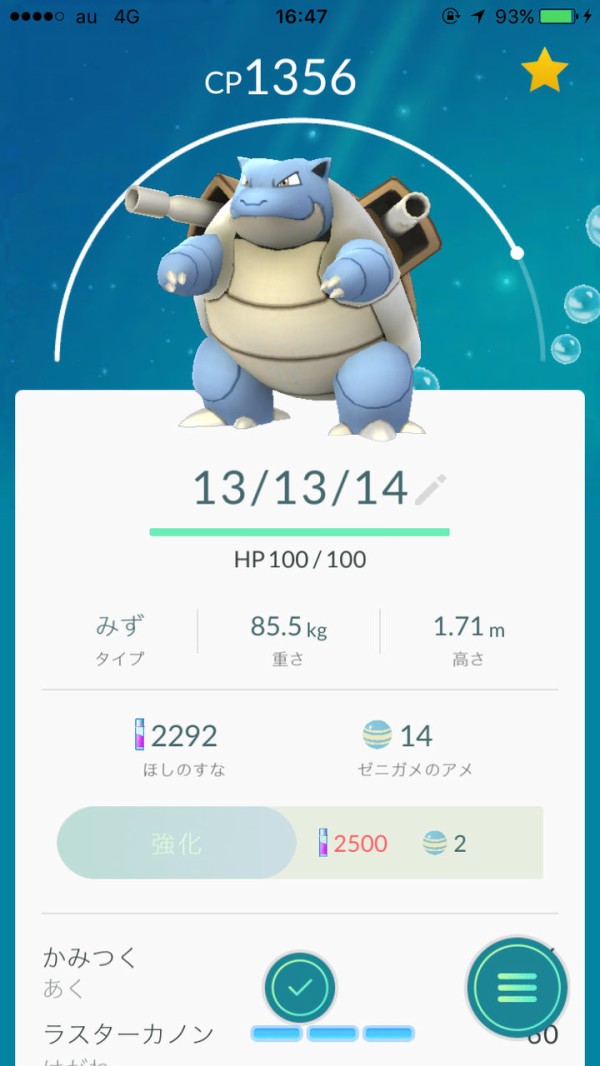The width and height of the screenshot is (600, 1066).
Task: Edit nickname with the pencil icon
Action: point(431,489)
